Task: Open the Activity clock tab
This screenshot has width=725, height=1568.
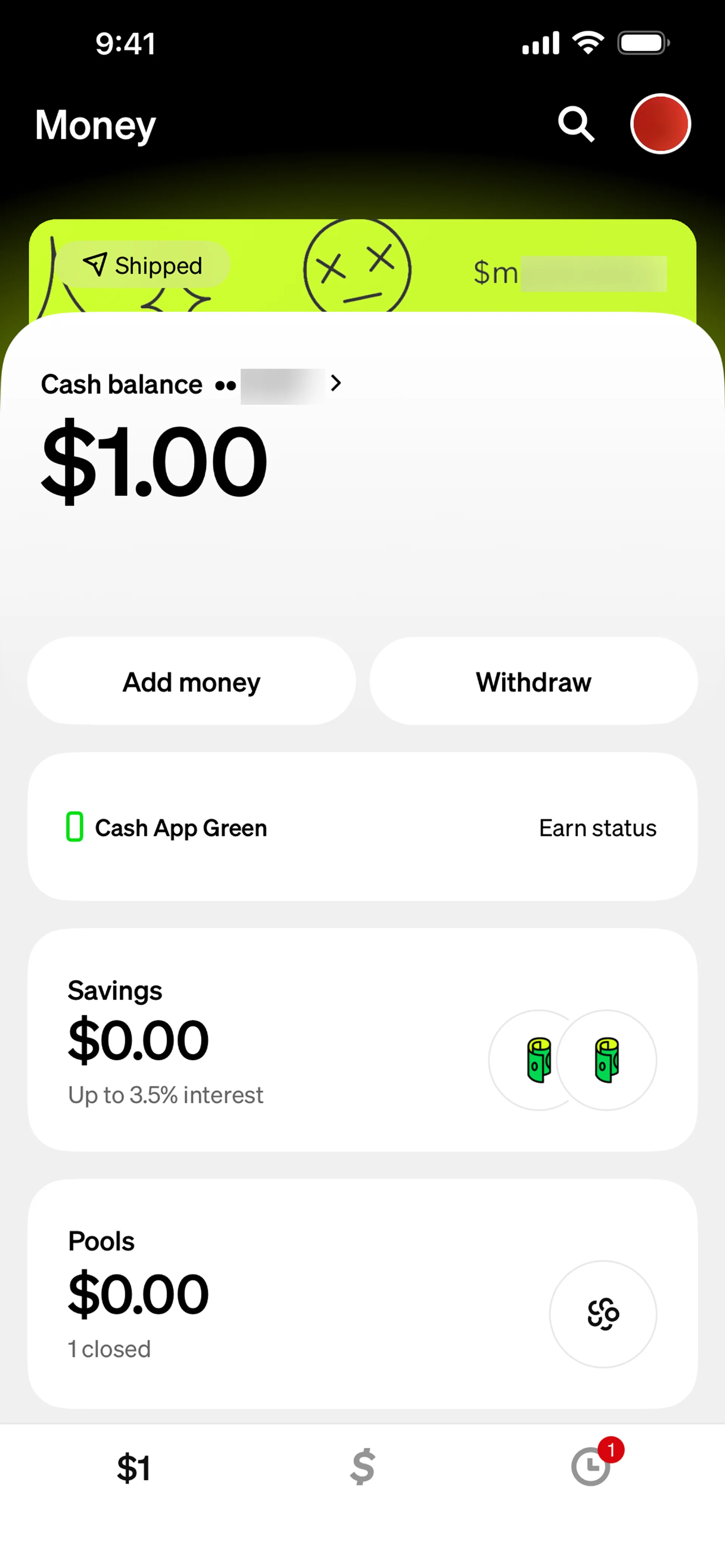Action: coord(591,1468)
